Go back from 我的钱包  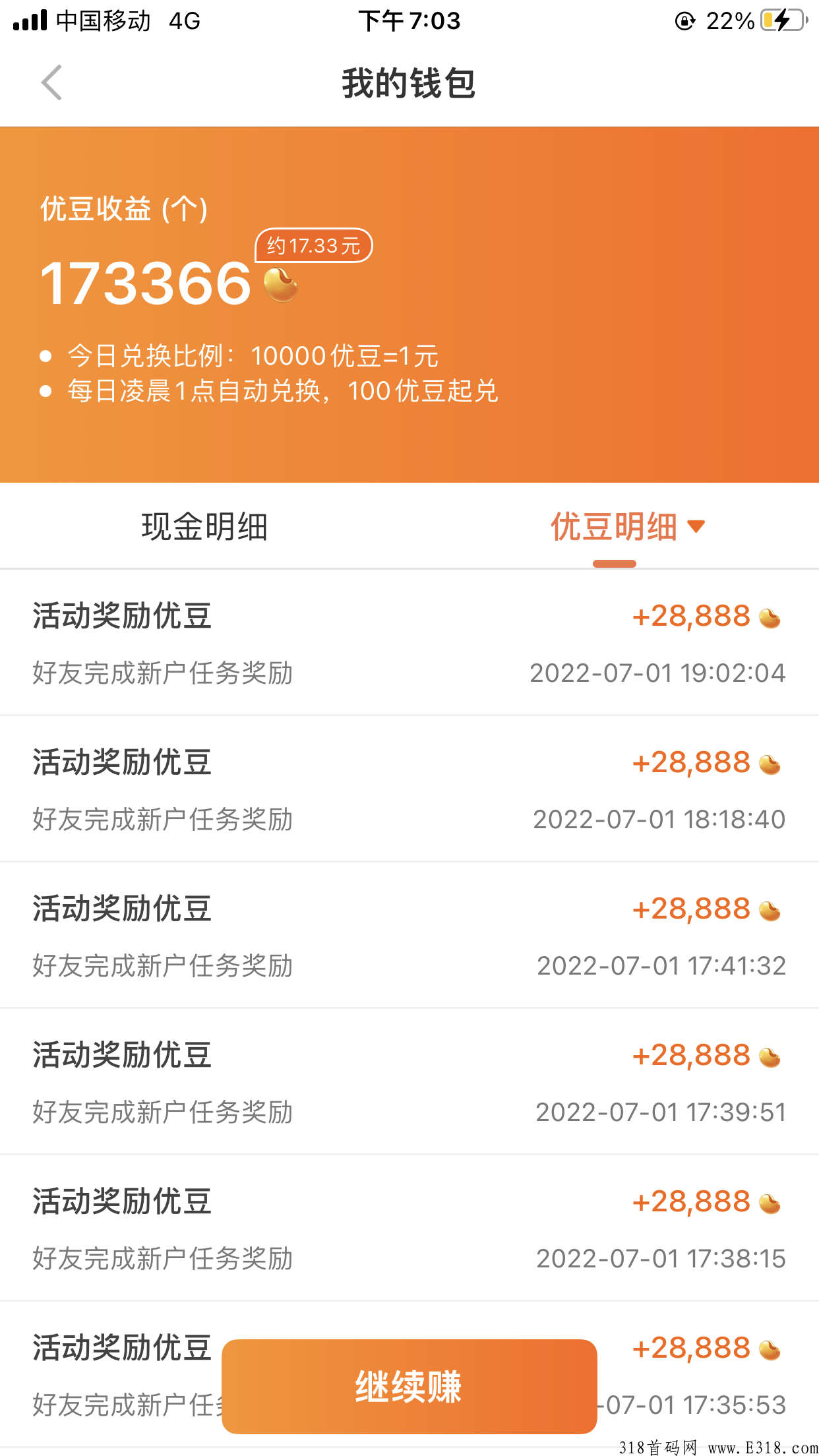(51, 82)
